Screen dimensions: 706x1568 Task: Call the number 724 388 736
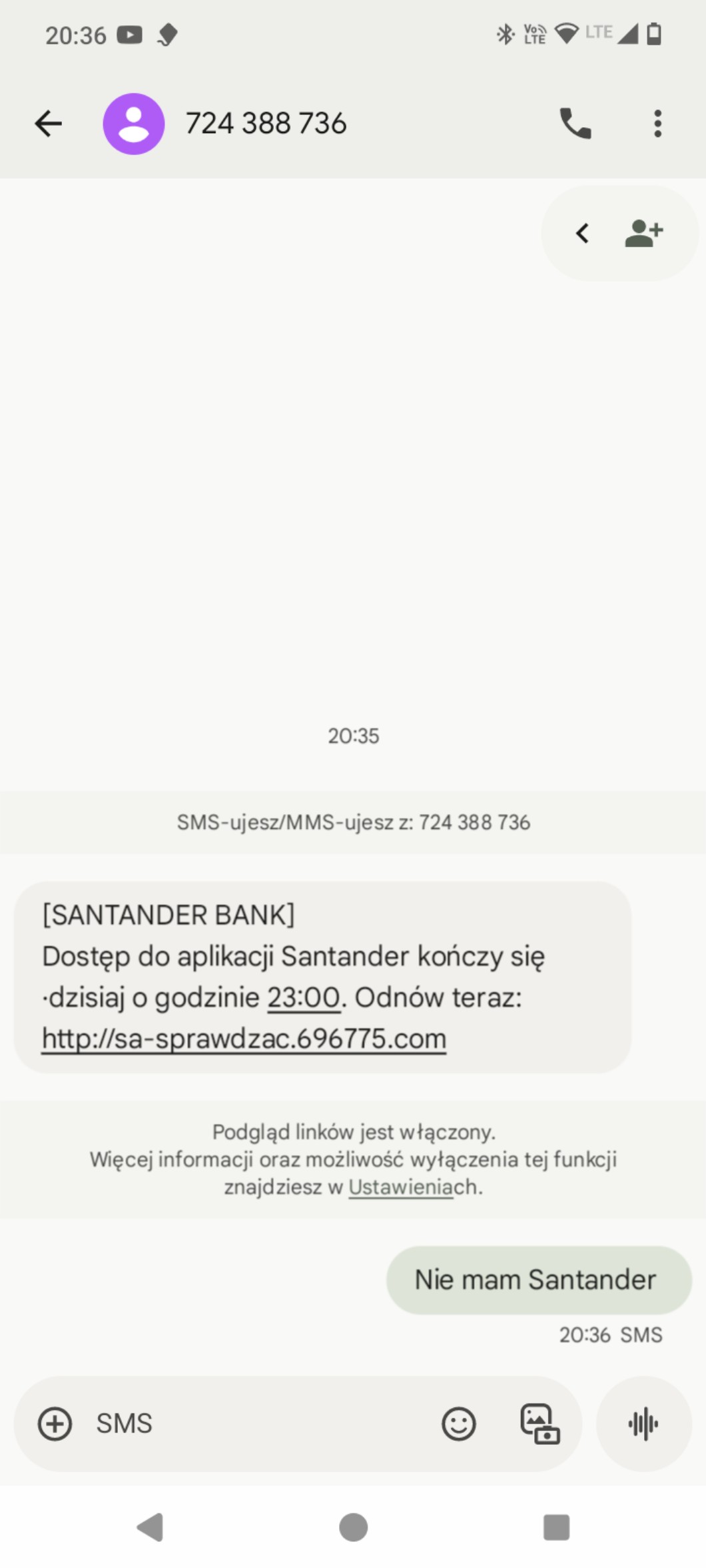[575, 124]
